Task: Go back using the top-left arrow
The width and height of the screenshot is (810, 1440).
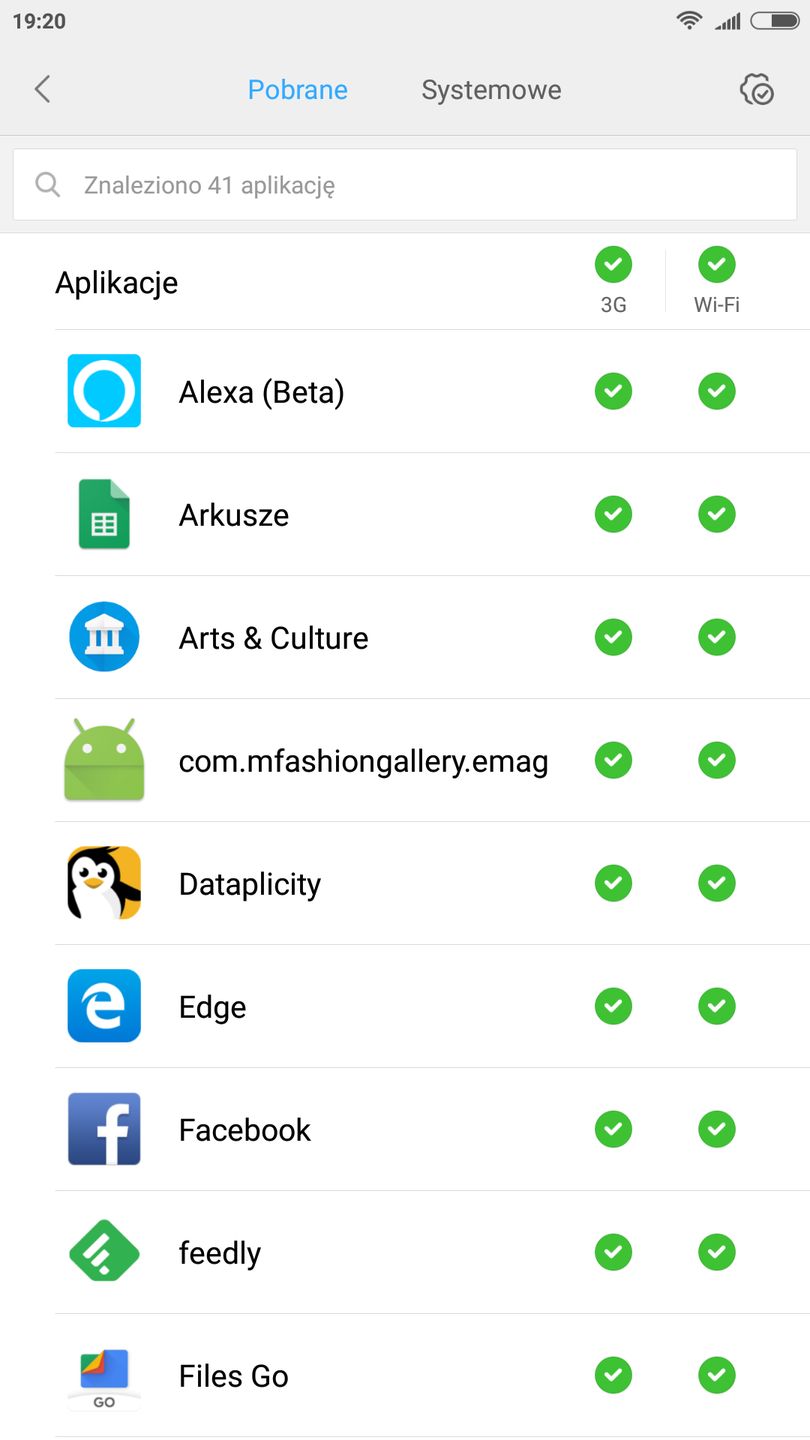Action: pos(42,90)
